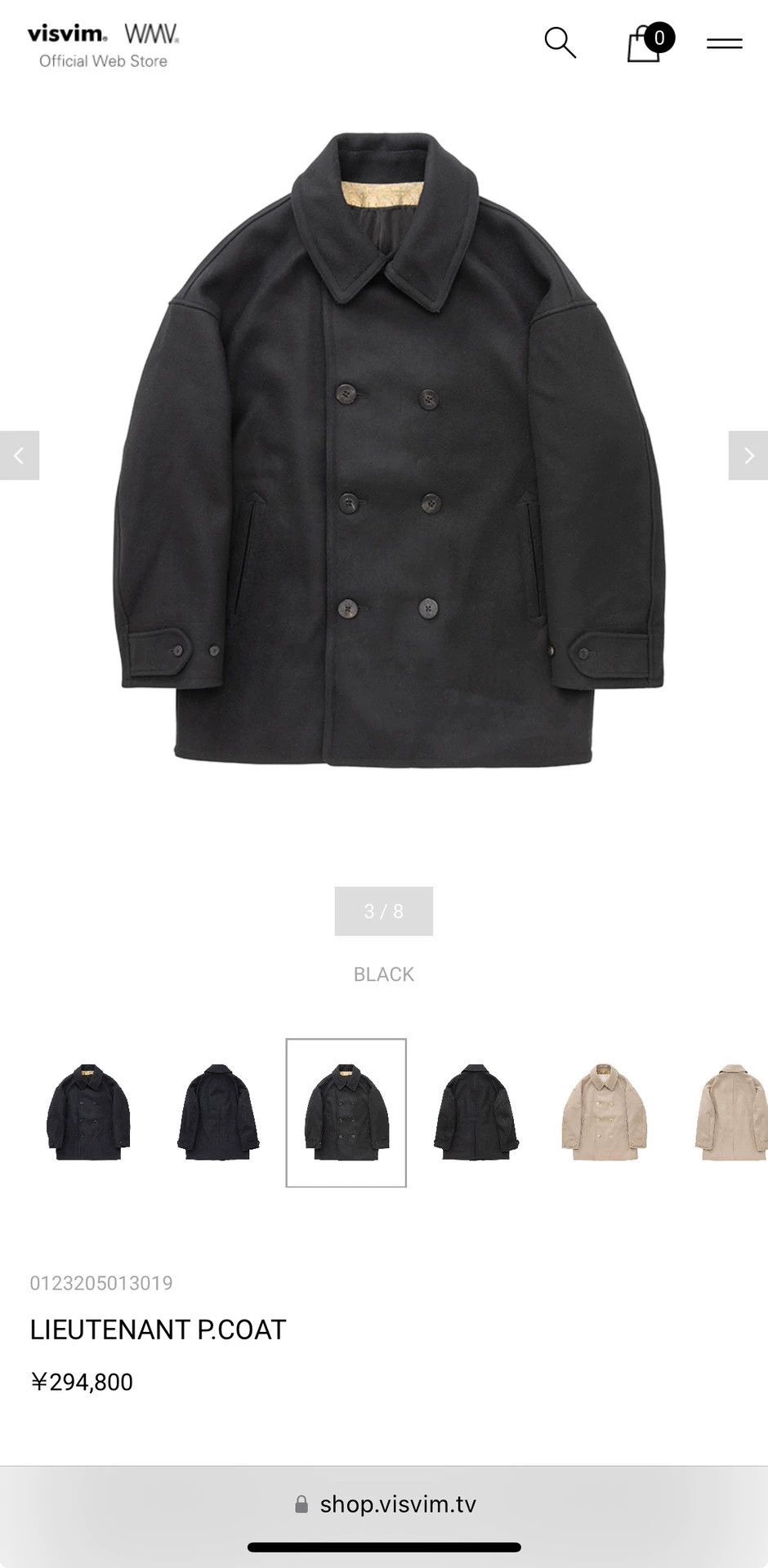Open the search magnifier icon
768x1568 pixels.
click(560, 42)
